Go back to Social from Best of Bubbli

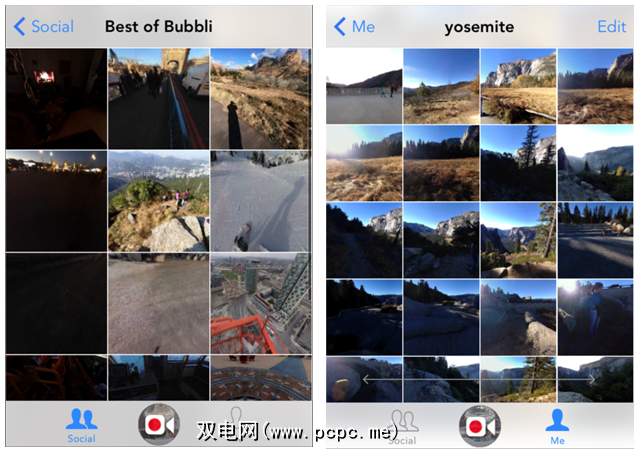pyautogui.click(x=44, y=26)
